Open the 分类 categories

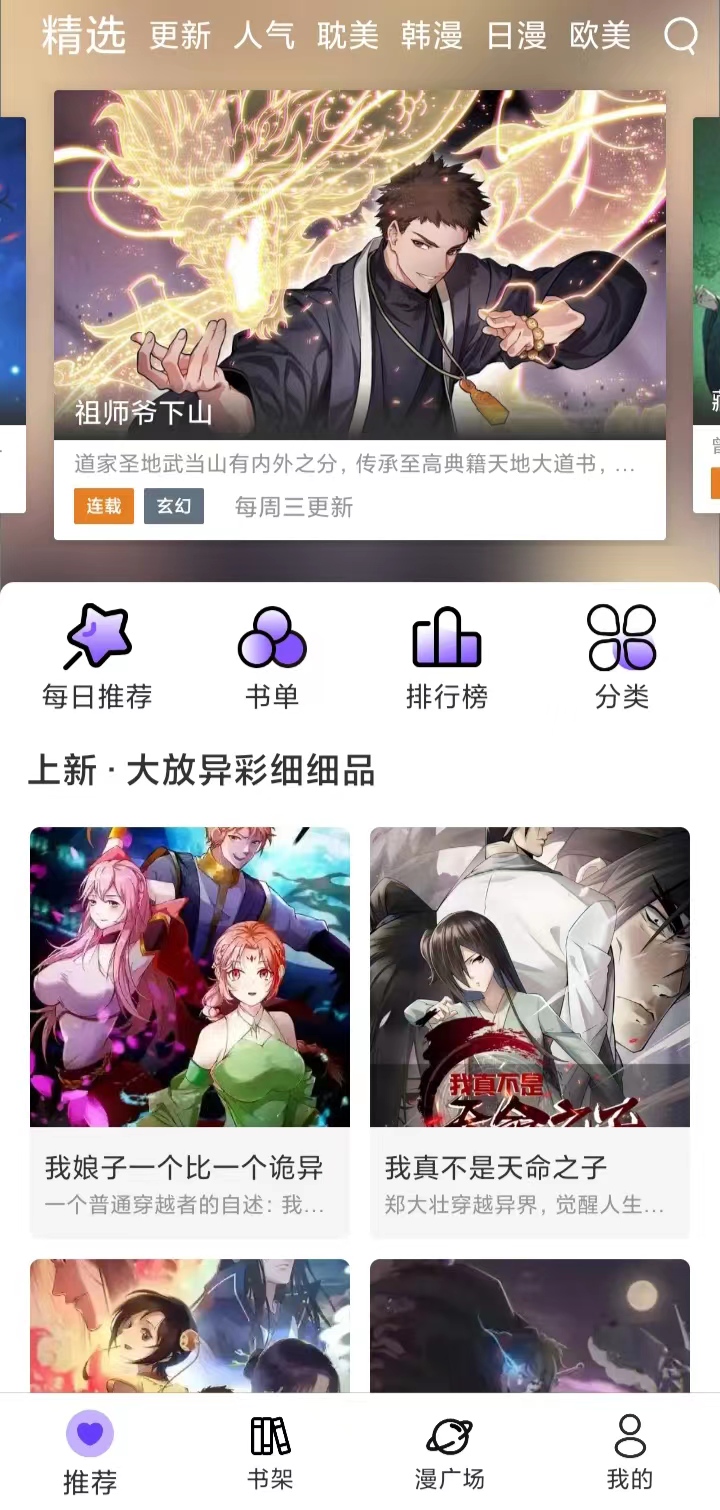(622, 656)
